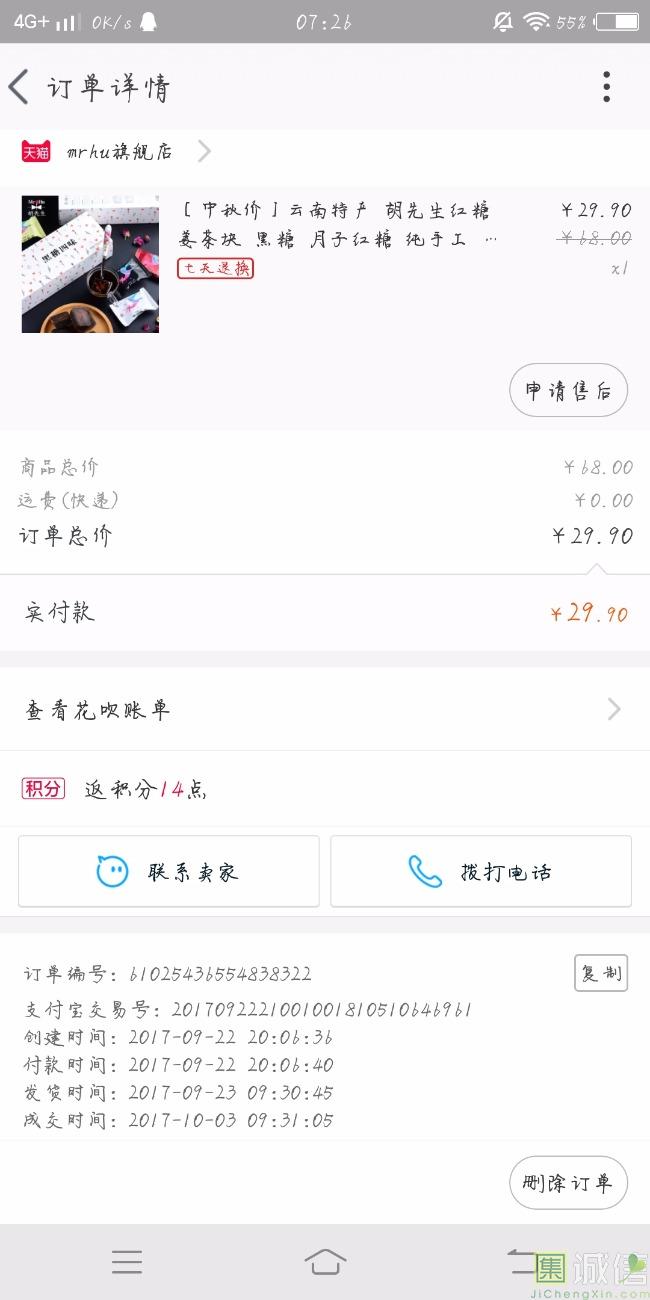650x1300 pixels.
Task: Open the system menu key
Action: tap(127, 1262)
